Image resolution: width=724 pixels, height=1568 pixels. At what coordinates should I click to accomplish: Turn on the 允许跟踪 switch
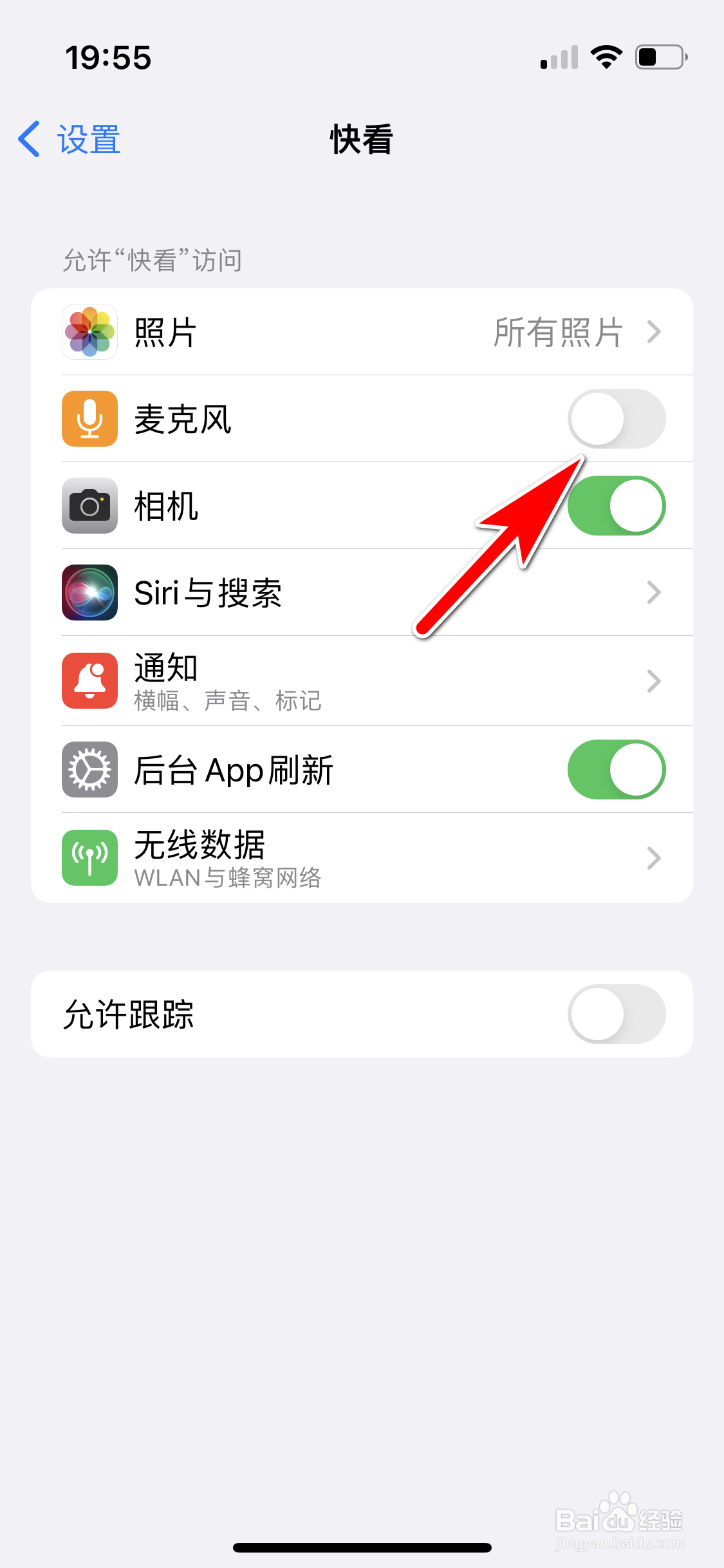(x=616, y=1014)
